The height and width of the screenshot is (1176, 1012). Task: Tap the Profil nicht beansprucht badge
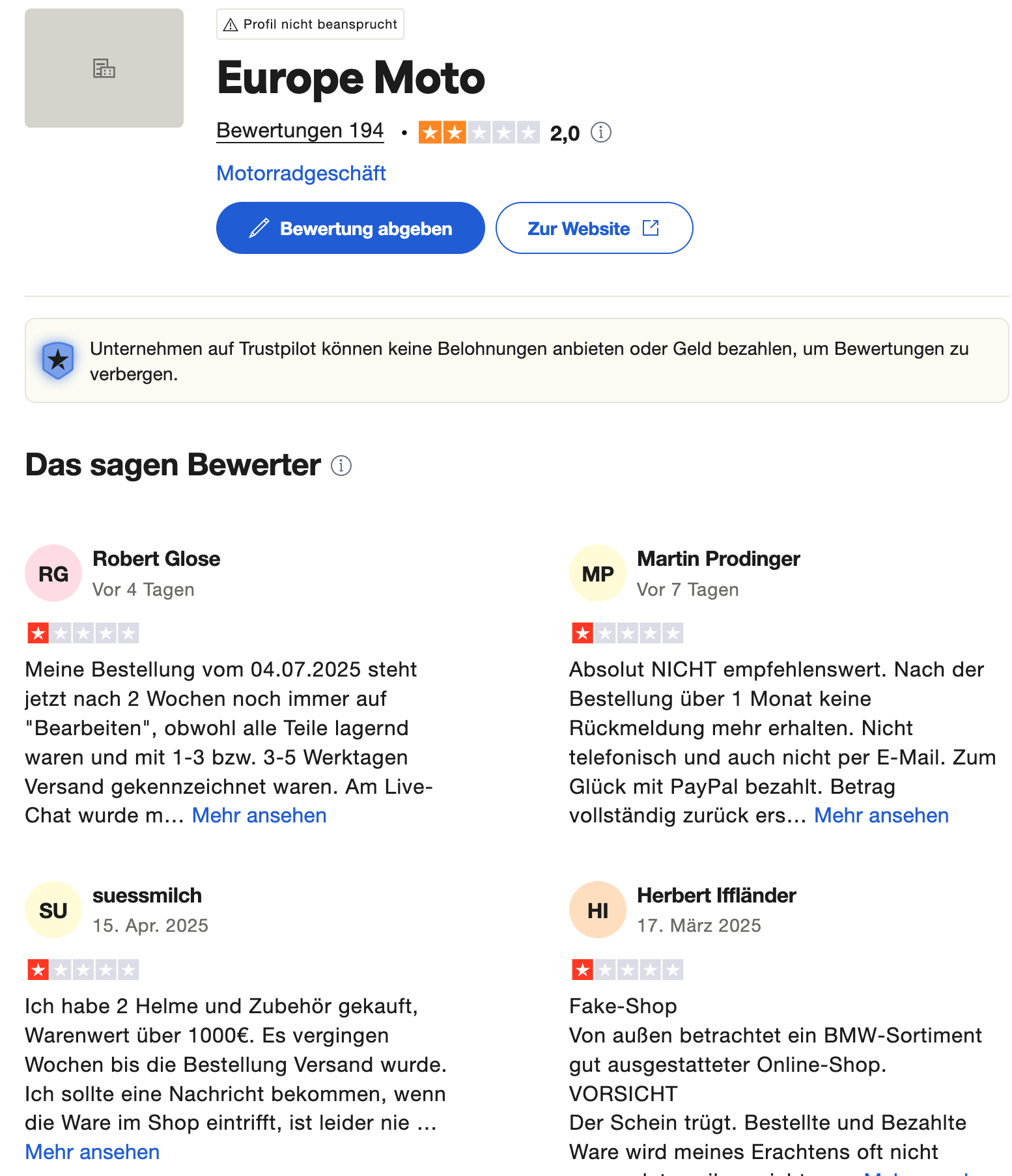pos(310,24)
